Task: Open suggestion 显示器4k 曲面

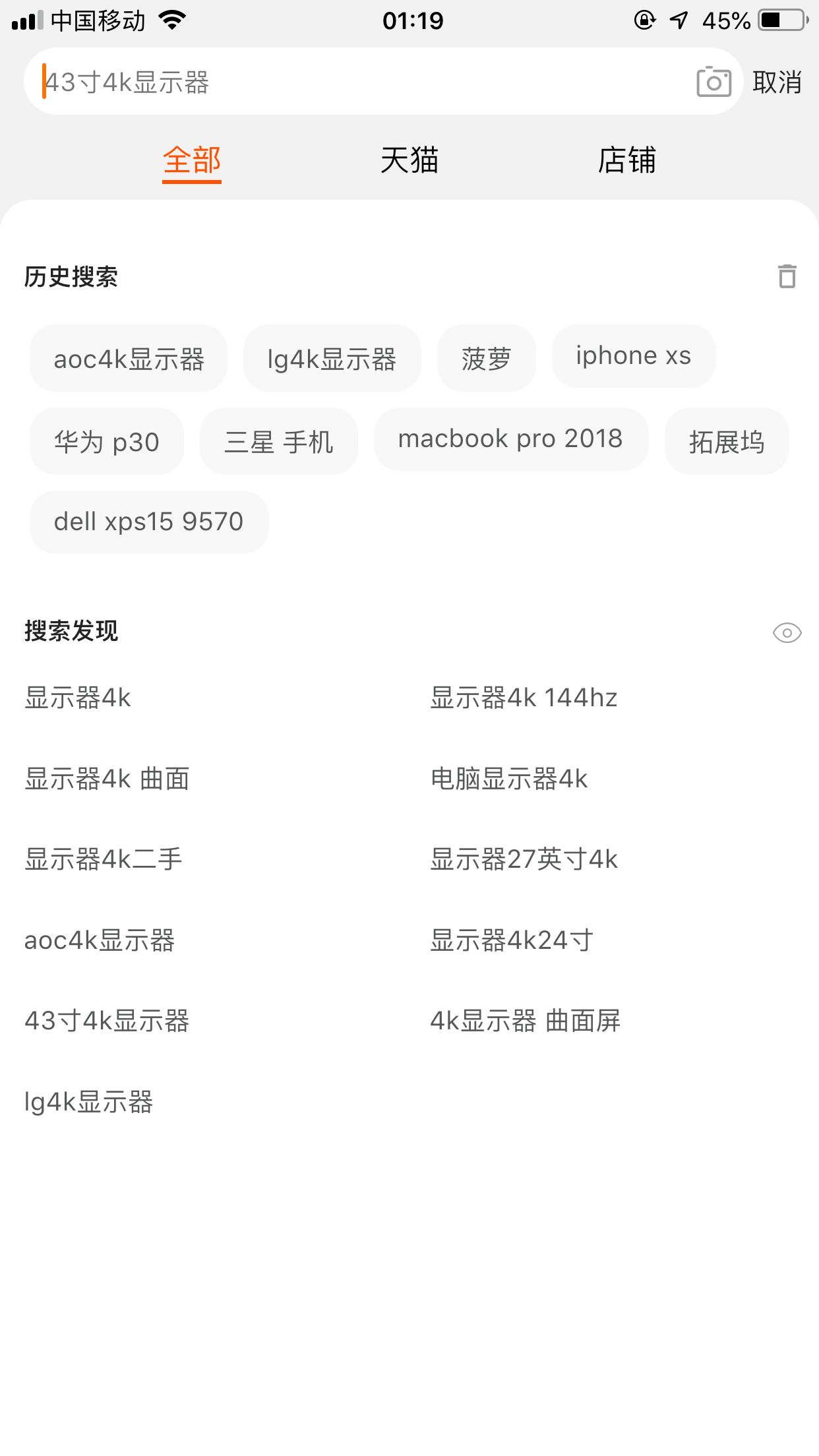Action: click(x=107, y=779)
